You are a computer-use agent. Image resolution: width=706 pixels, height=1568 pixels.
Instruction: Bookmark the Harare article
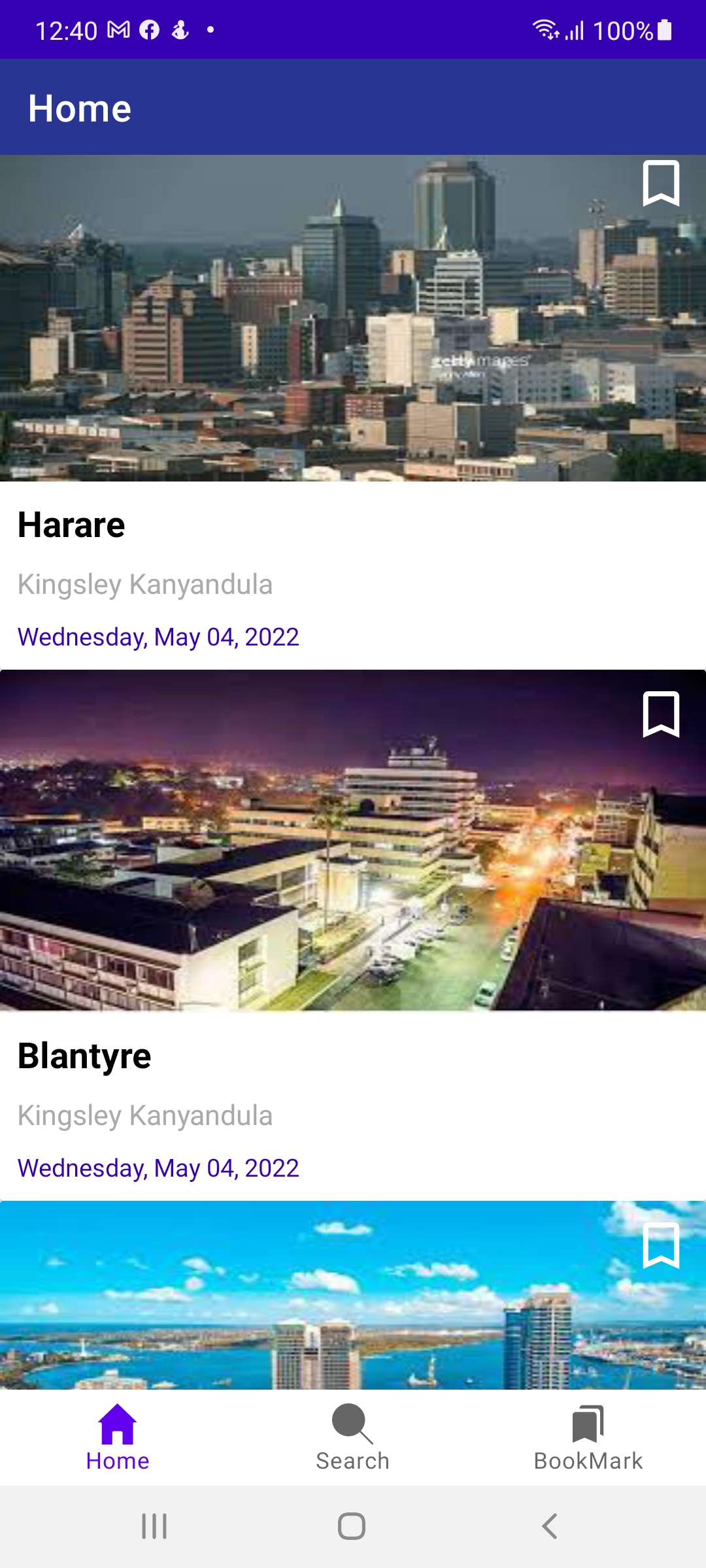pyautogui.click(x=661, y=184)
